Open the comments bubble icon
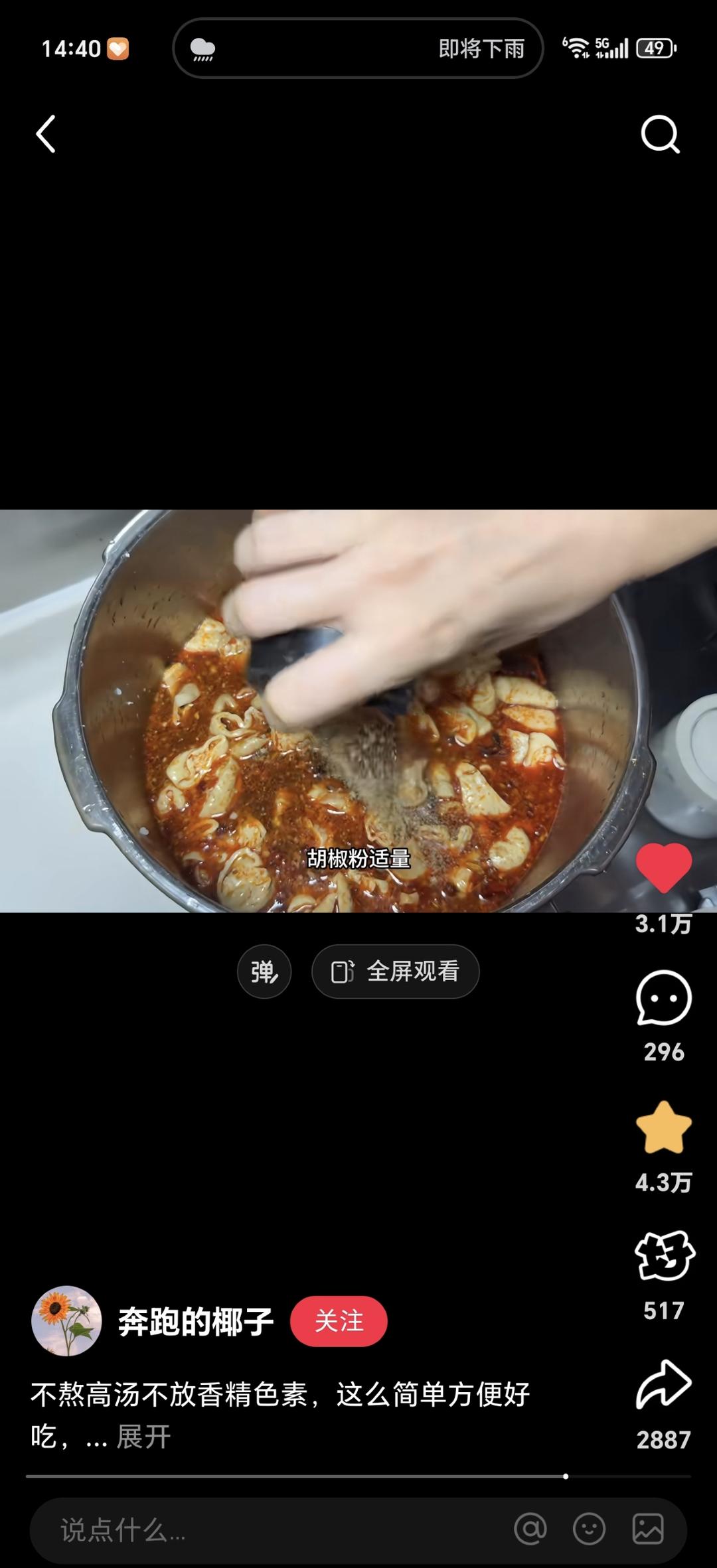The height and width of the screenshot is (1568, 717). click(x=663, y=998)
